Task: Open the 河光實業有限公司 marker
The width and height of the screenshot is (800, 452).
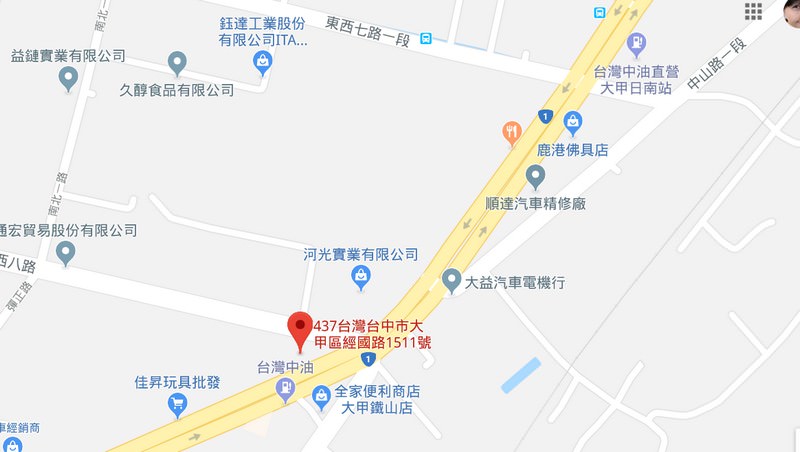Action: pyautogui.click(x=361, y=275)
